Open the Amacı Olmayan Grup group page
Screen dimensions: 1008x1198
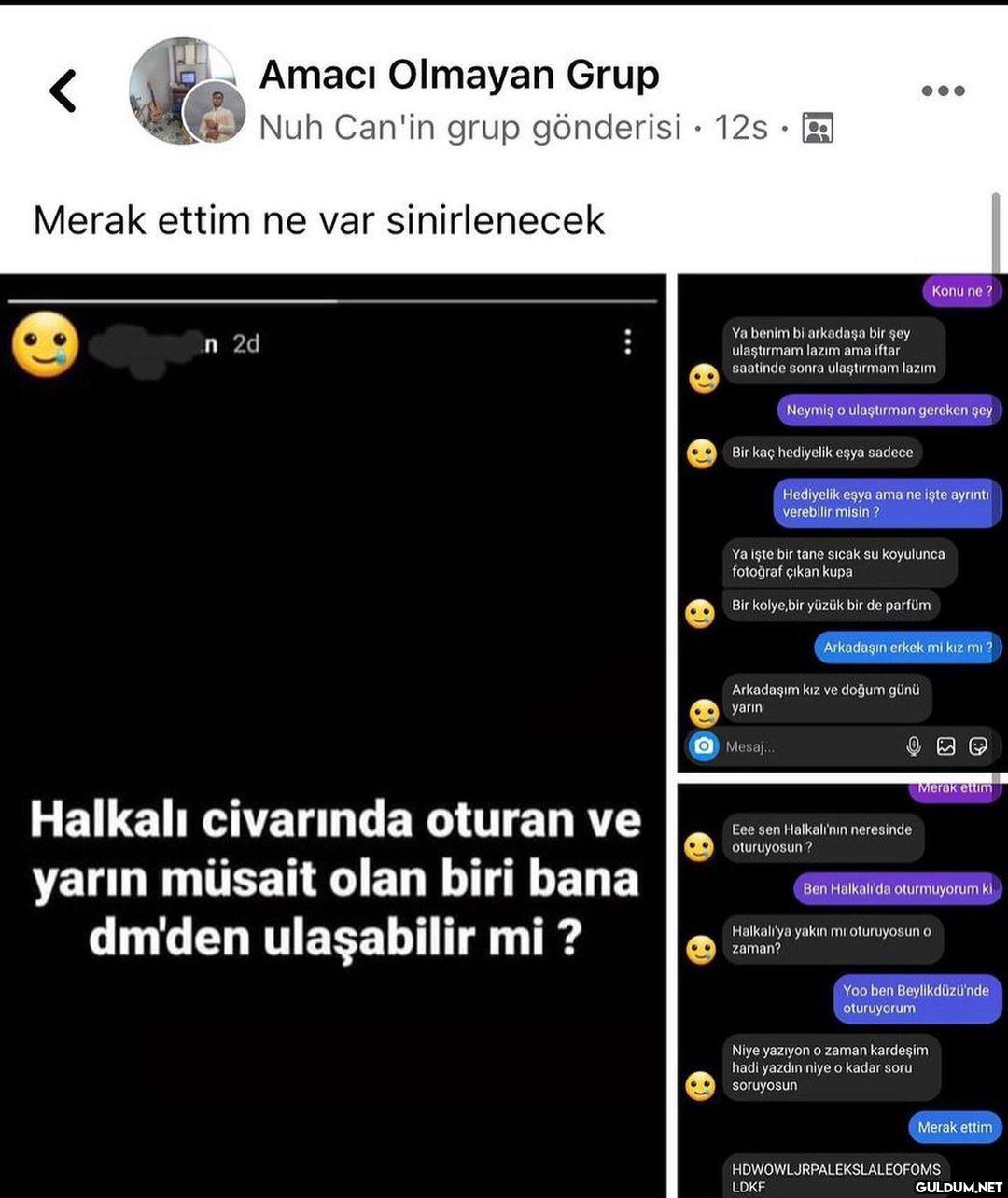[458, 75]
